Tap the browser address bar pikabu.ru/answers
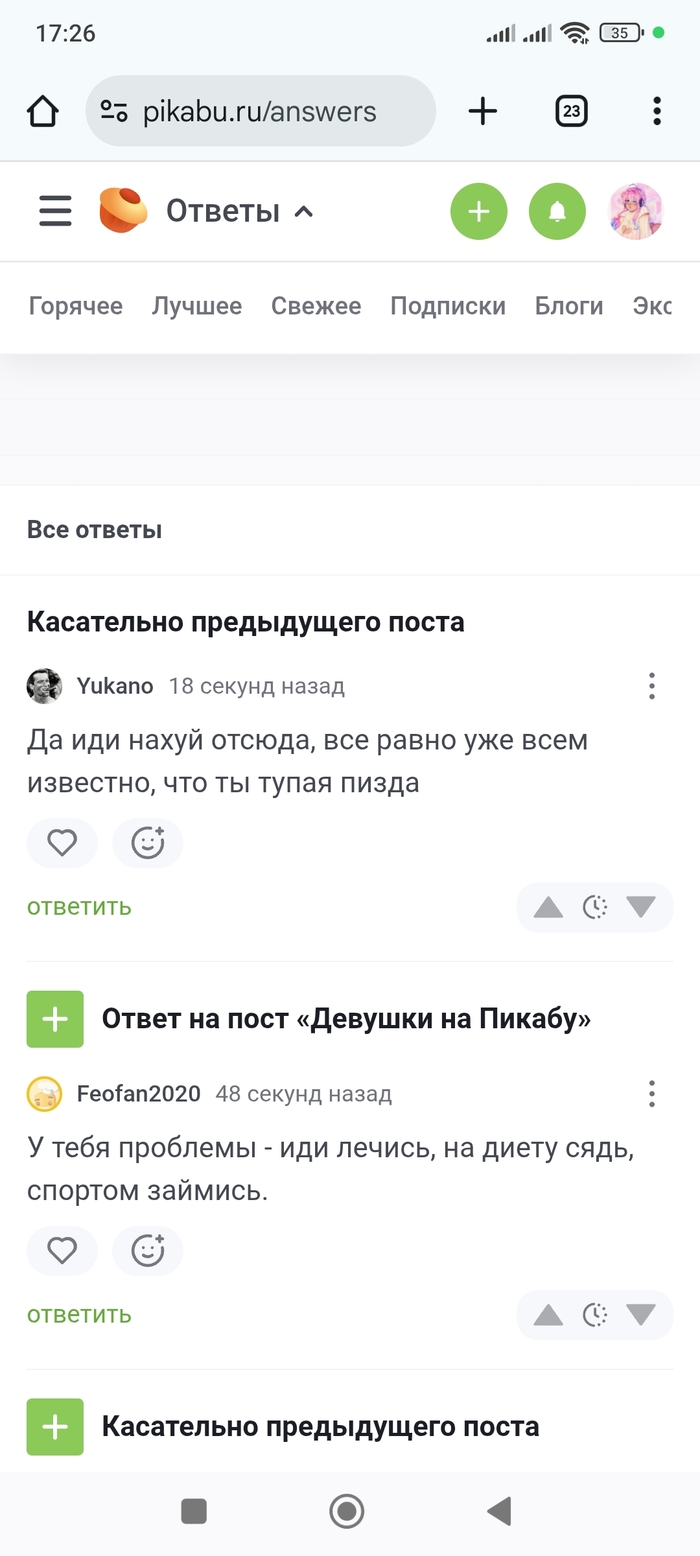700x1556 pixels. coord(260,111)
